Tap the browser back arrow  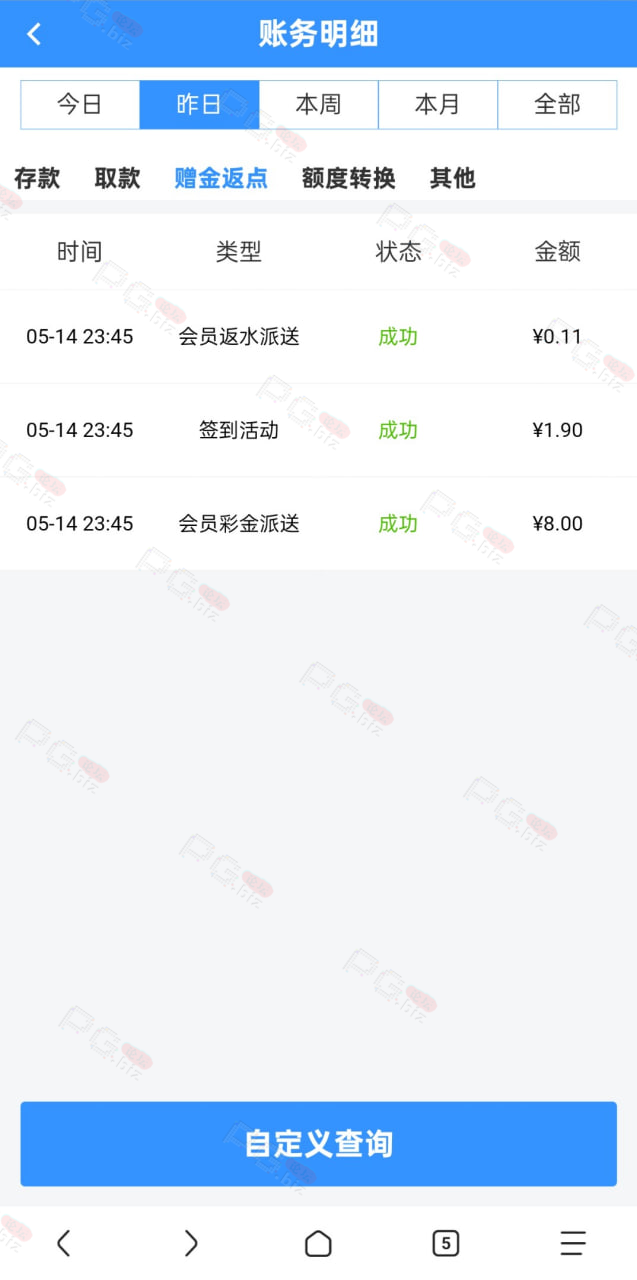coord(63,1243)
